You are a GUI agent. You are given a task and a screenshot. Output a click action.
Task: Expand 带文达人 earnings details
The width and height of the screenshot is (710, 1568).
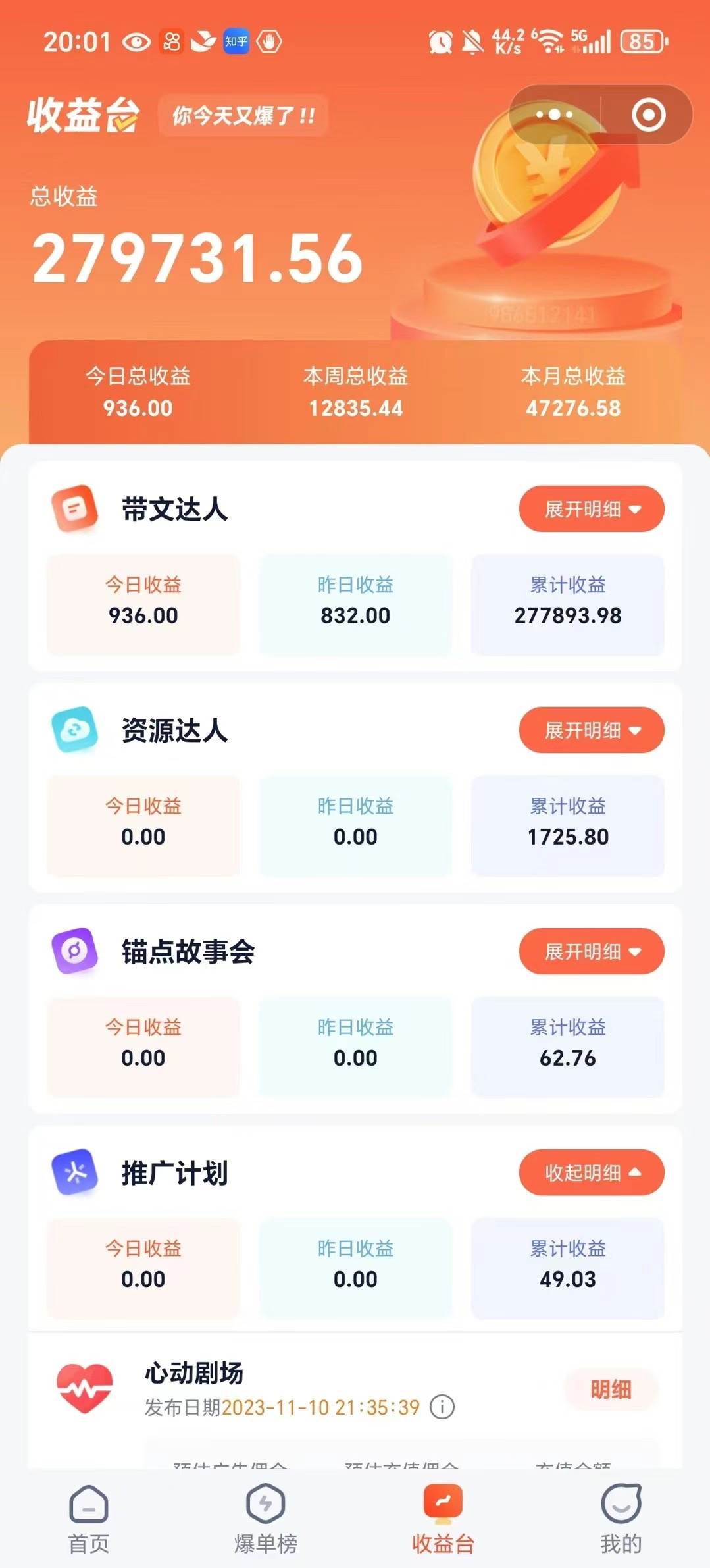pos(590,509)
